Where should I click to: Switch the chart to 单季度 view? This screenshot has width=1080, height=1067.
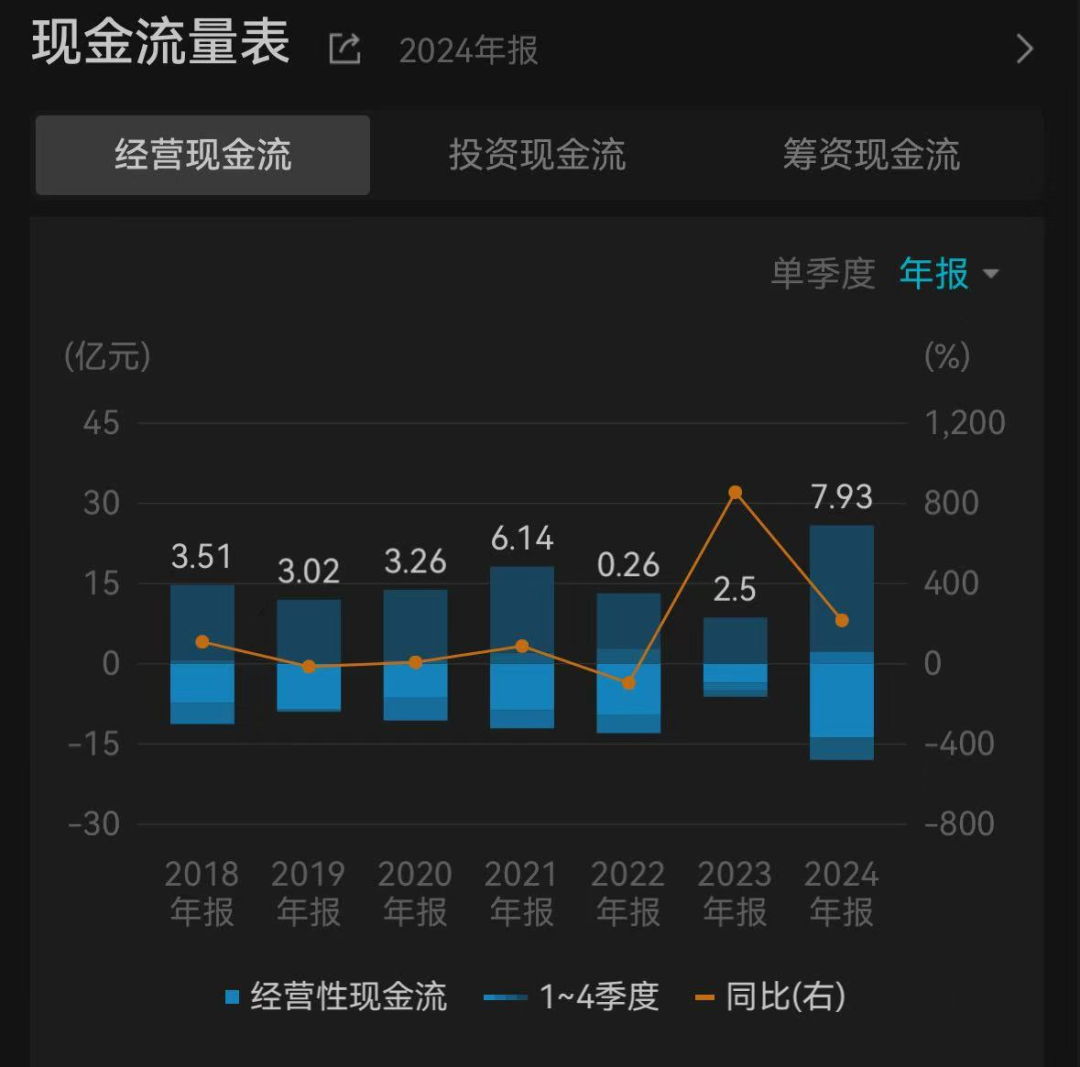[x=823, y=273]
